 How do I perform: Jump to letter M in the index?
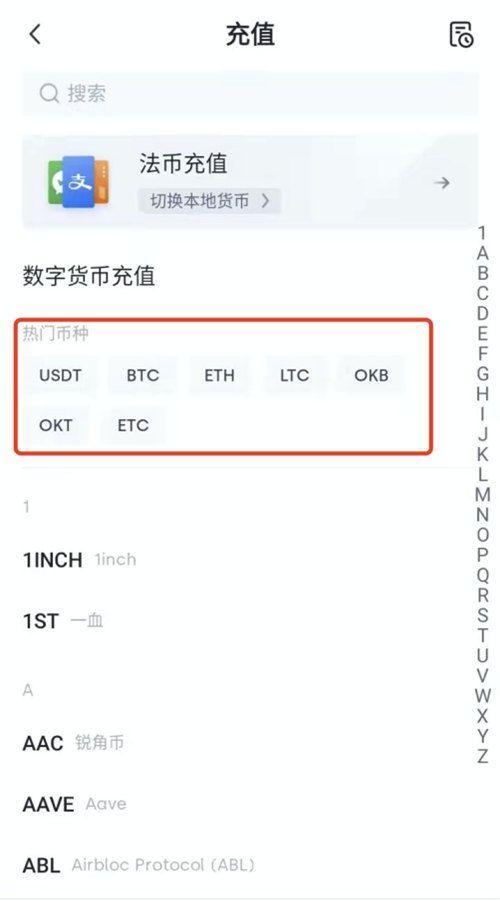coord(483,494)
